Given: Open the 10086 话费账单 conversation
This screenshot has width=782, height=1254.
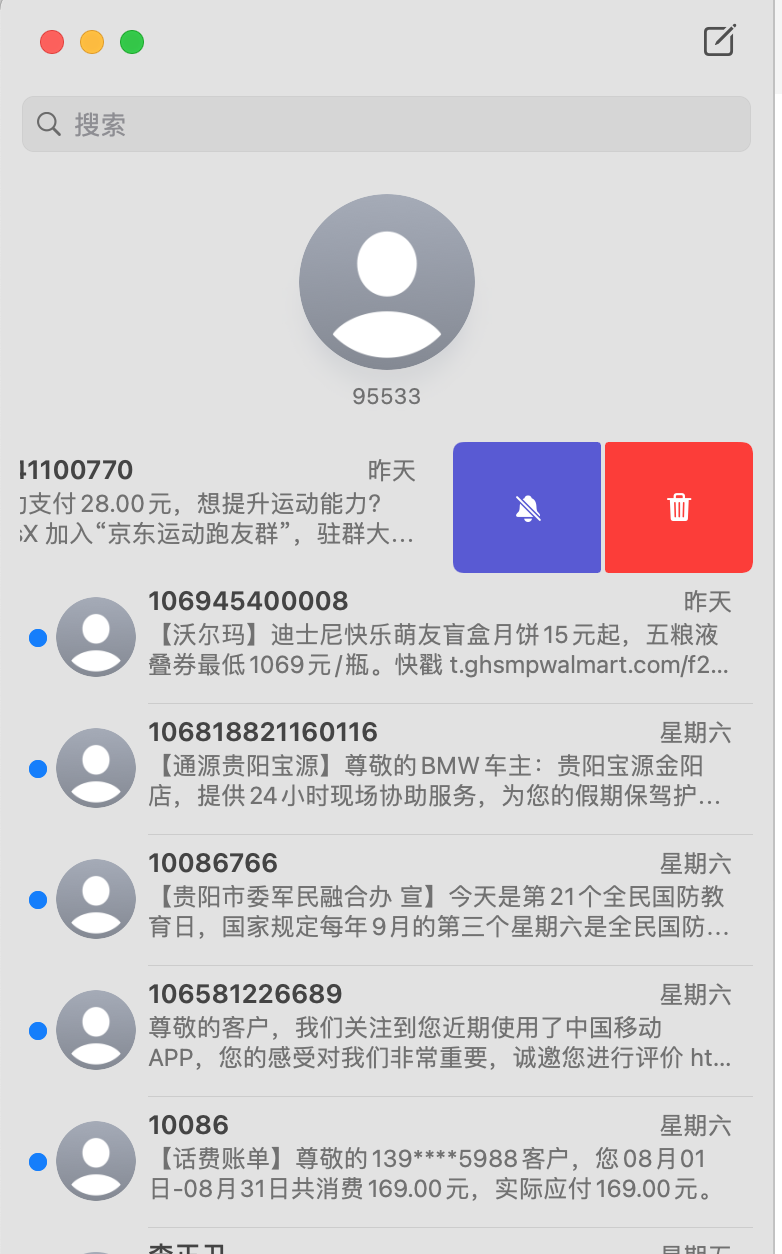Looking at the screenshot, I should point(430,1161).
